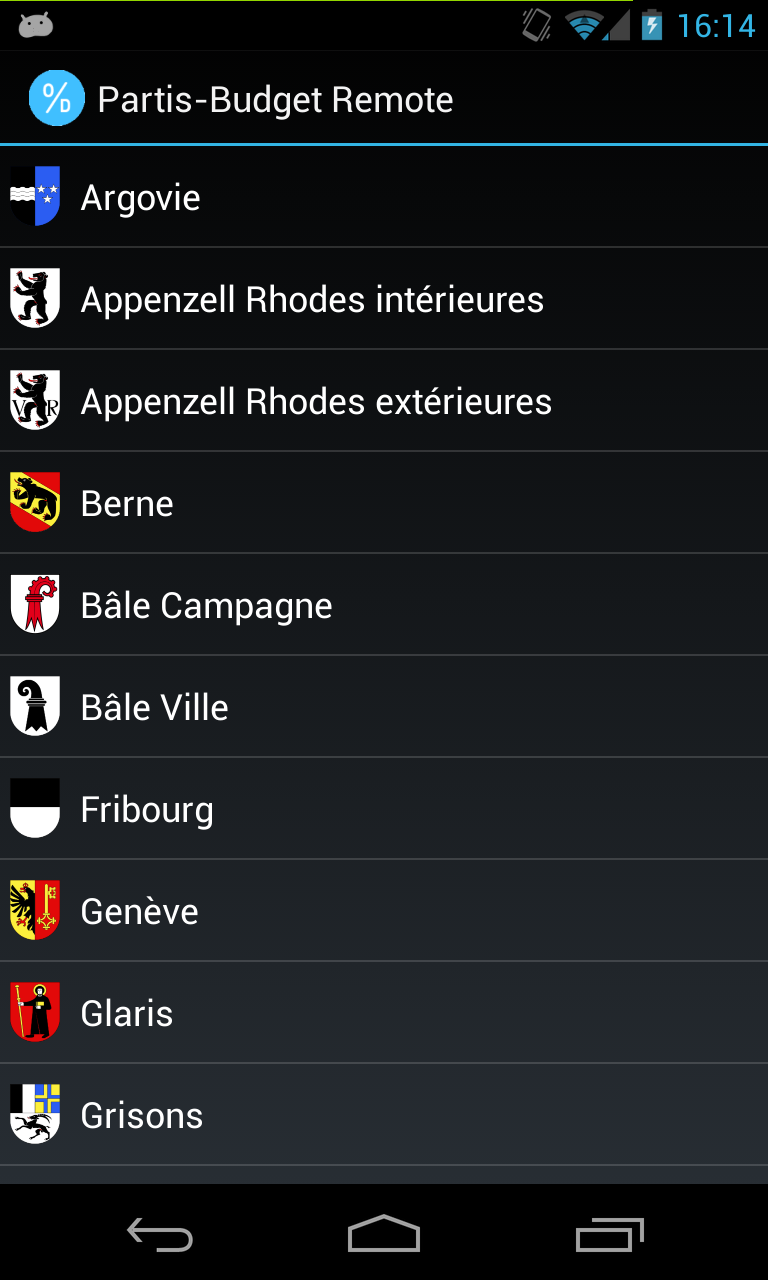Select the Argovie canton
The width and height of the screenshot is (768, 1280).
(x=384, y=197)
